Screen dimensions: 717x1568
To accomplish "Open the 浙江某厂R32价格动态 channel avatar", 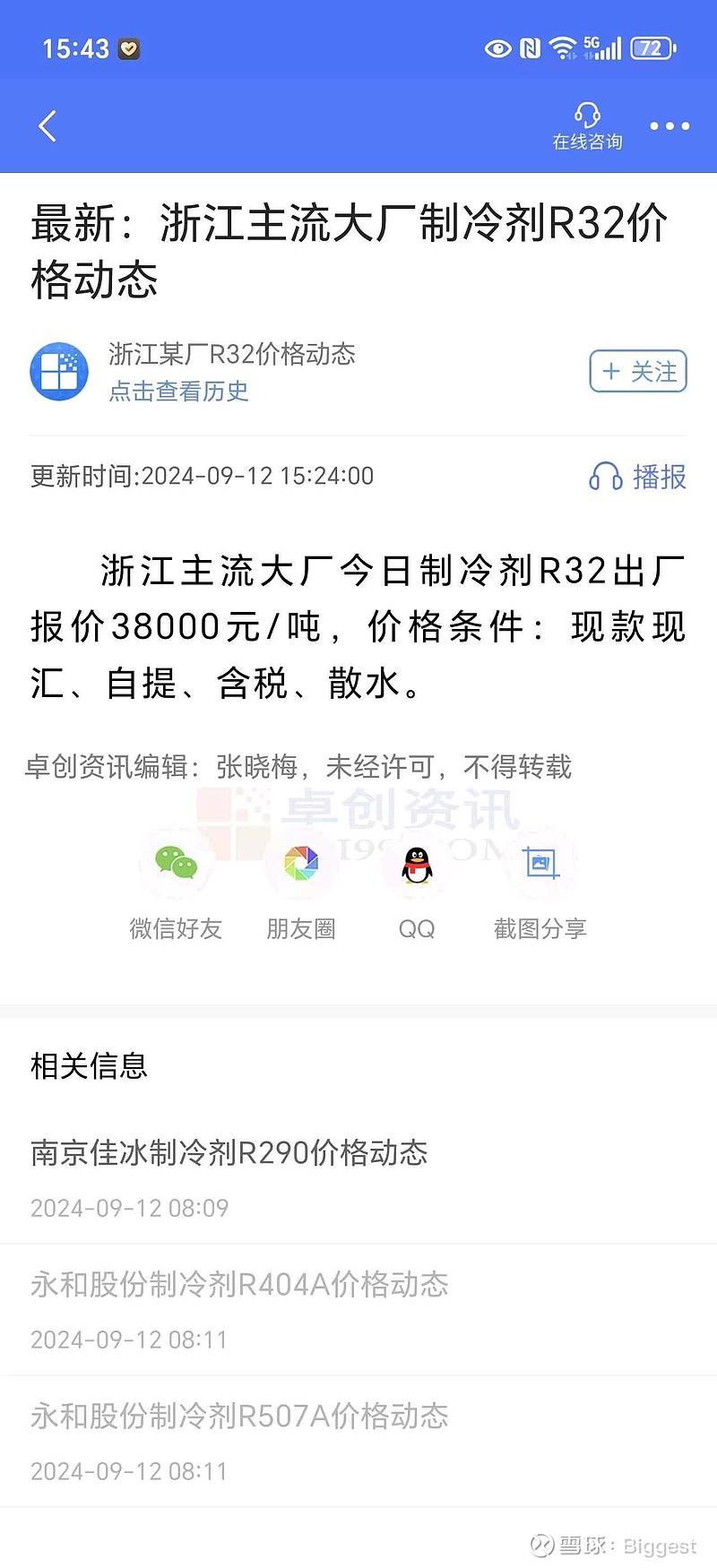I will pyautogui.click(x=59, y=371).
